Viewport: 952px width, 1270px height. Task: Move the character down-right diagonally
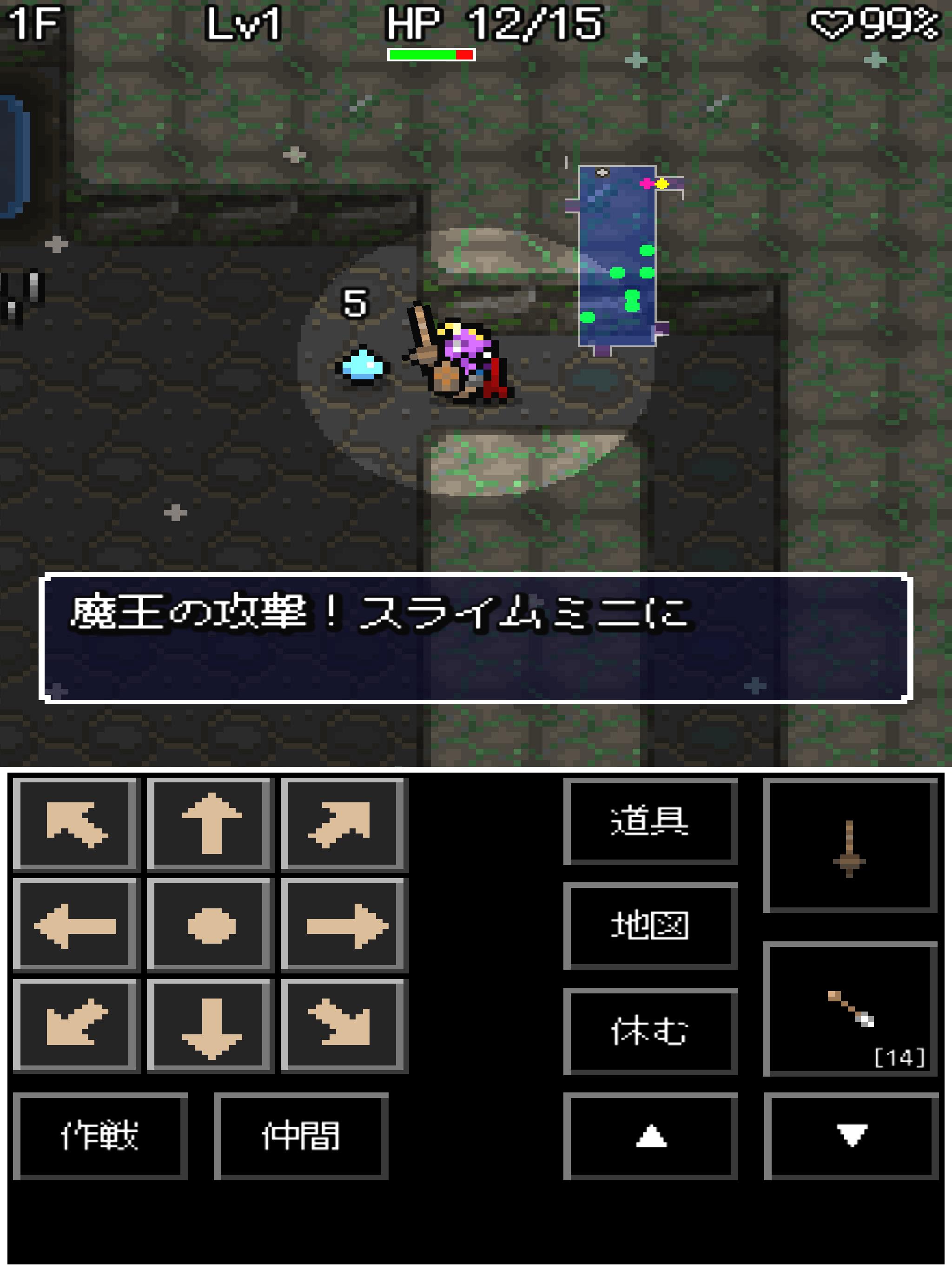(x=344, y=1025)
